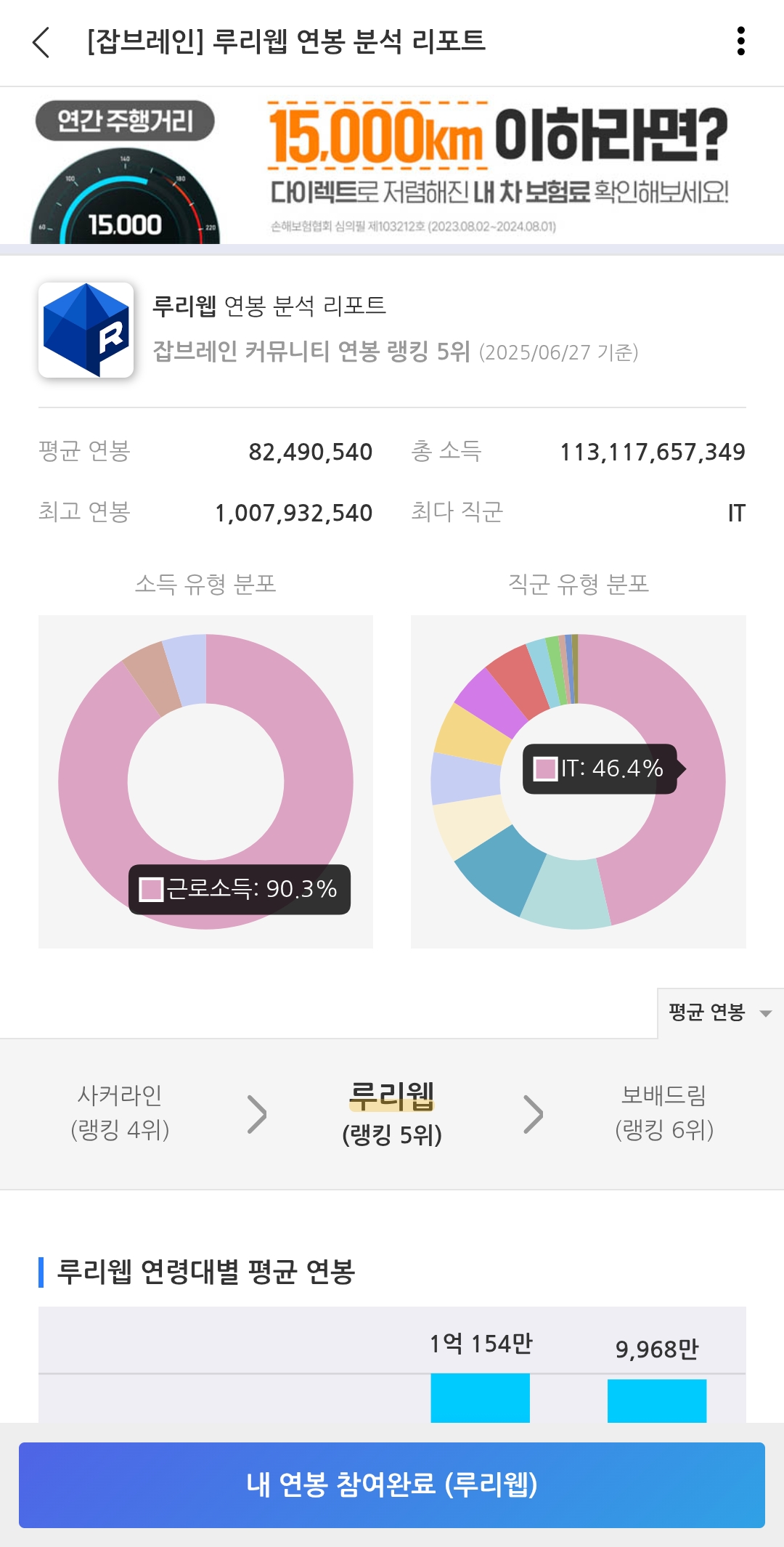Screen dimensions: 784x1547
Task: Open the 15,000km car insurance ad banner
Action: click(392, 166)
